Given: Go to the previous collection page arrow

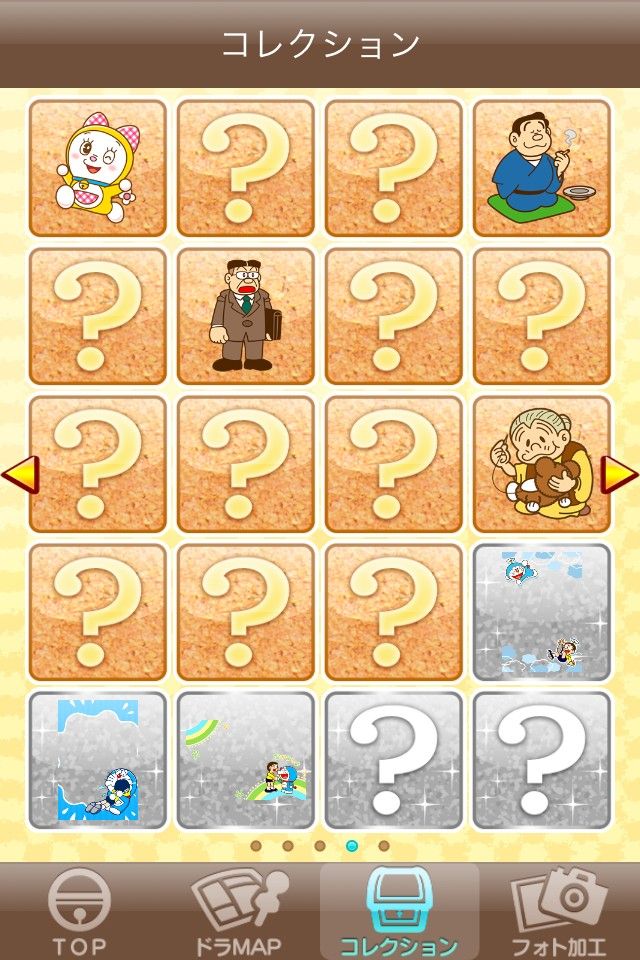Looking at the screenshot, I should click(18, 474).
